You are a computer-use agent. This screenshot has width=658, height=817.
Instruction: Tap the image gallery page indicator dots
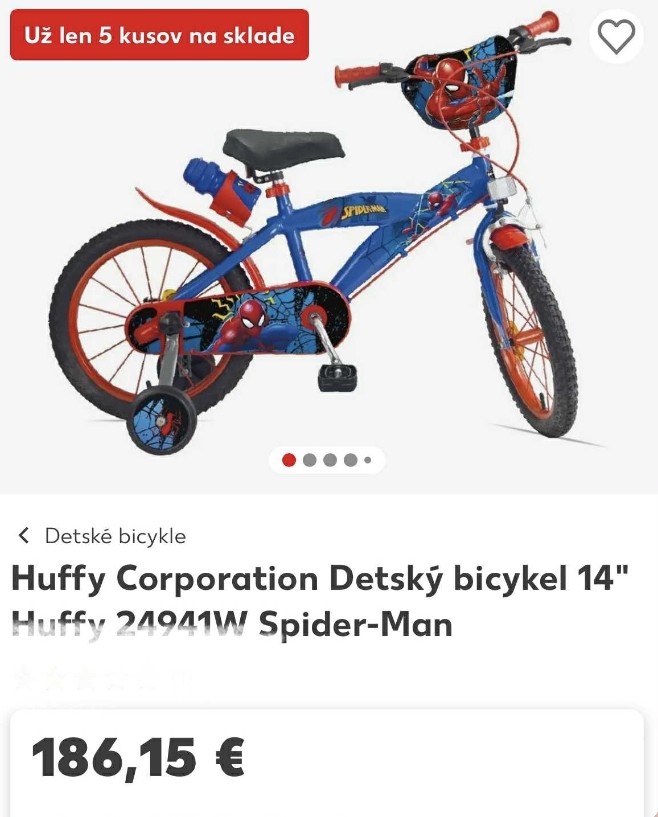pyautogui.click(x=327, y=460)
